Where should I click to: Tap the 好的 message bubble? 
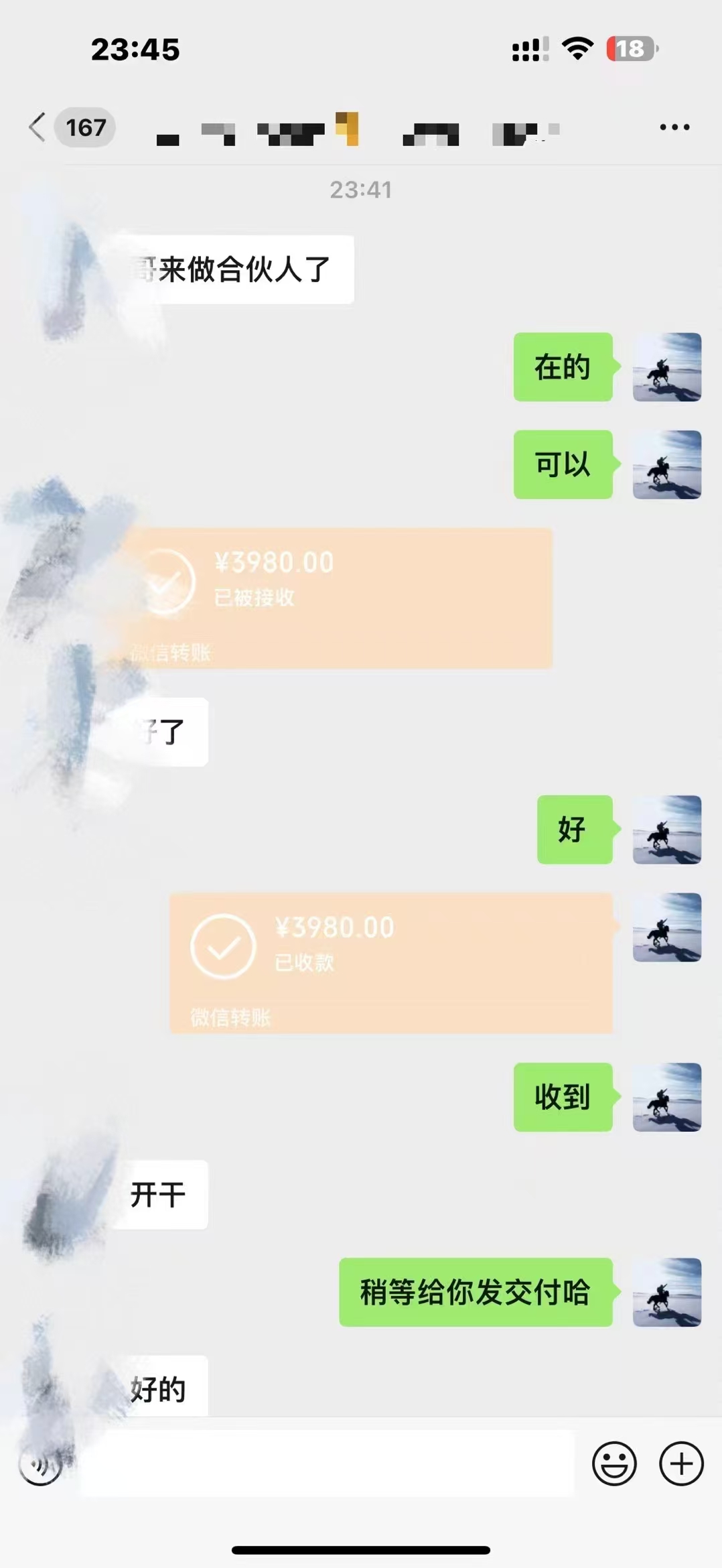(161, 1386)
